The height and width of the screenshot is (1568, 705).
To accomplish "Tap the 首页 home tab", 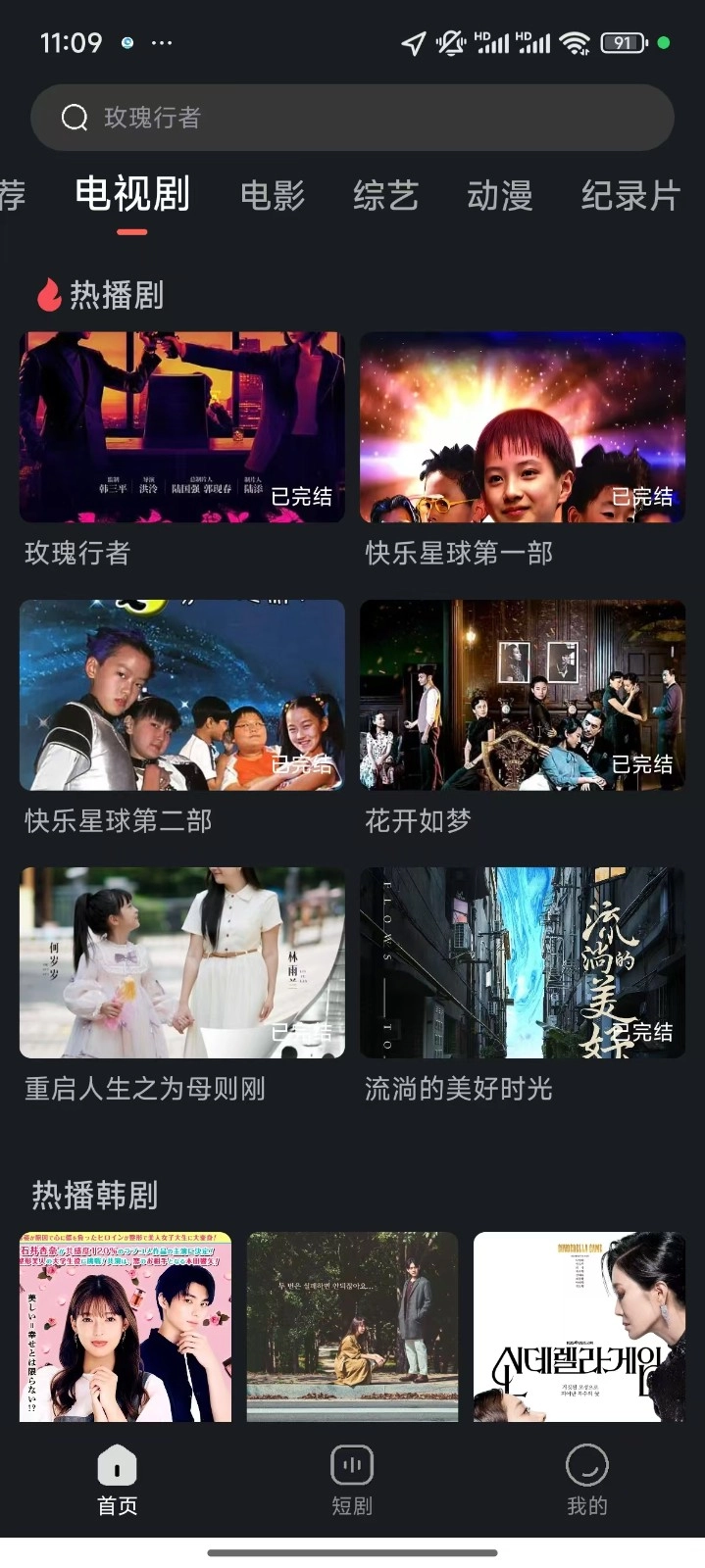I will click(x=118, y=1481).
